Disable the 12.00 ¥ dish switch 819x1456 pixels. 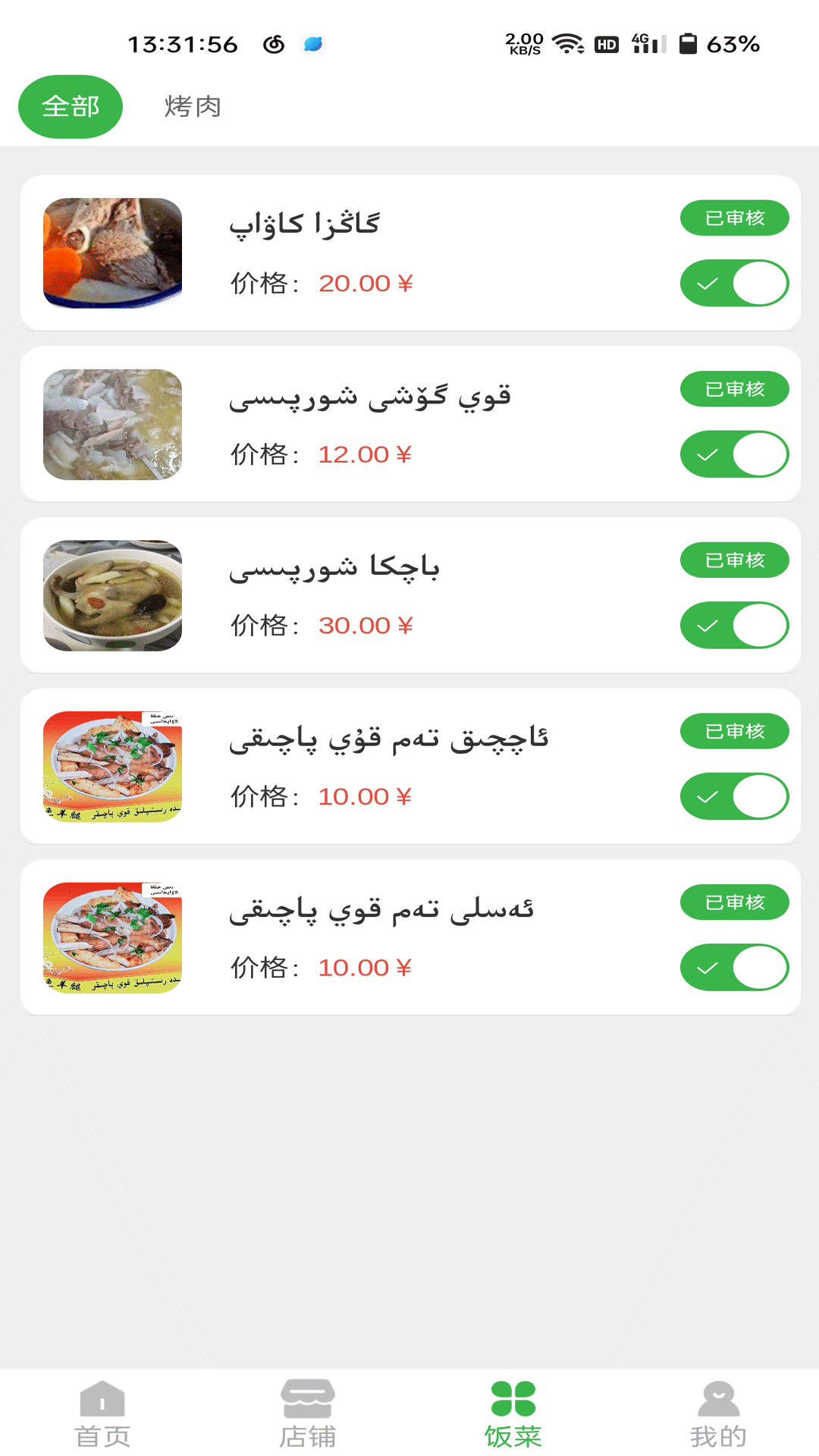734,454
